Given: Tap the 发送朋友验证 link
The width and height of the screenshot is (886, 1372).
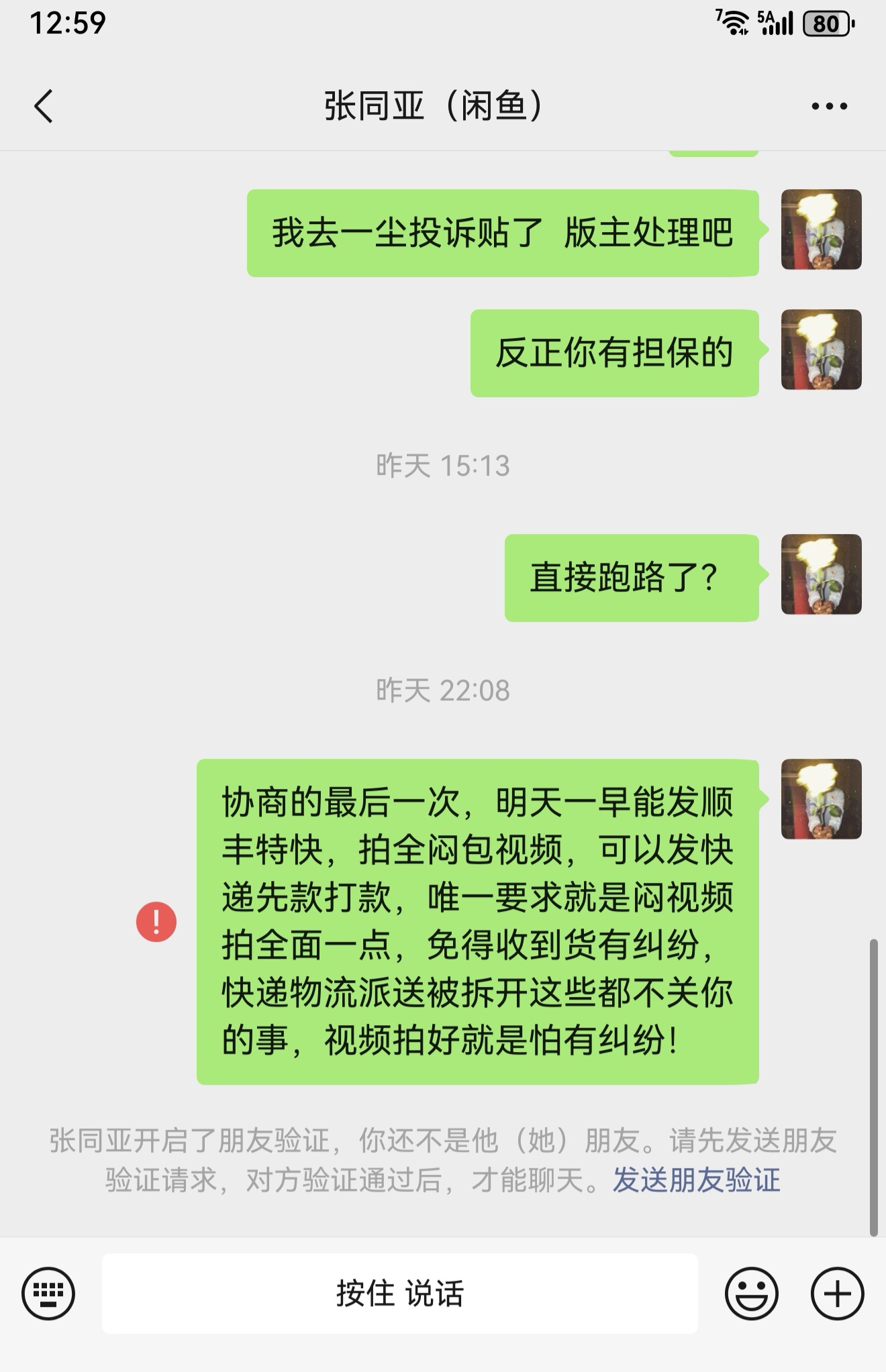Looking at the screenshot, I should (696, 1179).
